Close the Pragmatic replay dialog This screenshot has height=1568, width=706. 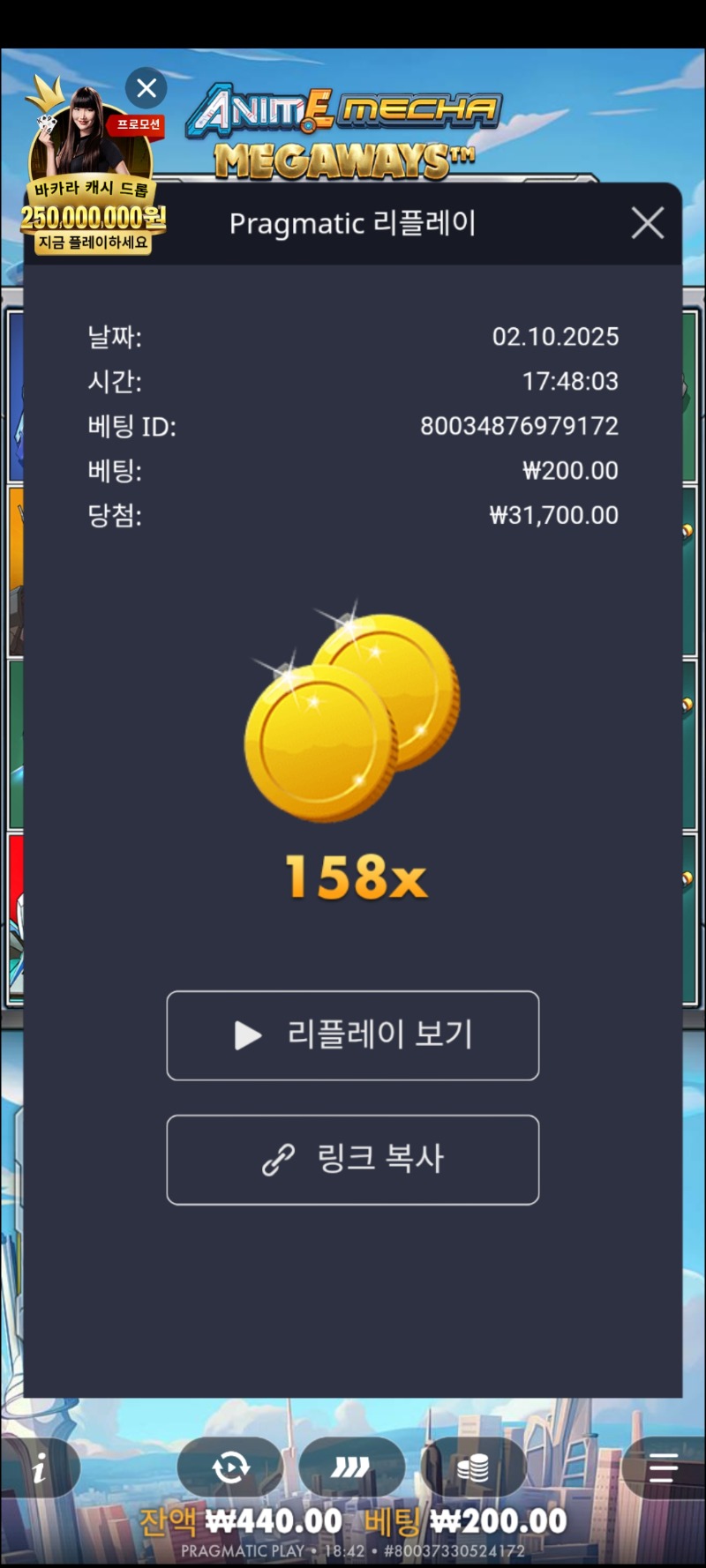[648, 223]
